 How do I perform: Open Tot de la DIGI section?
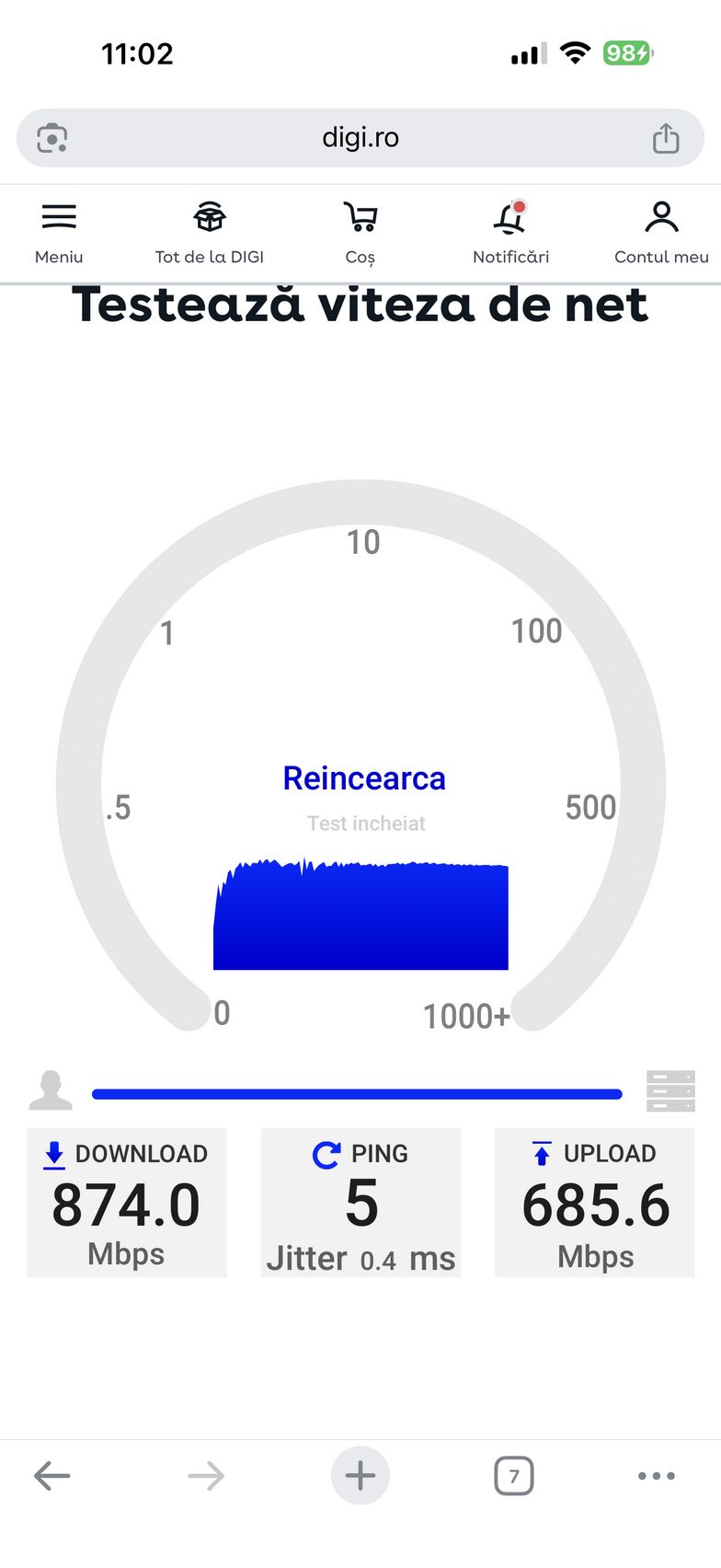pyautogui.click(x=210, y=231)
